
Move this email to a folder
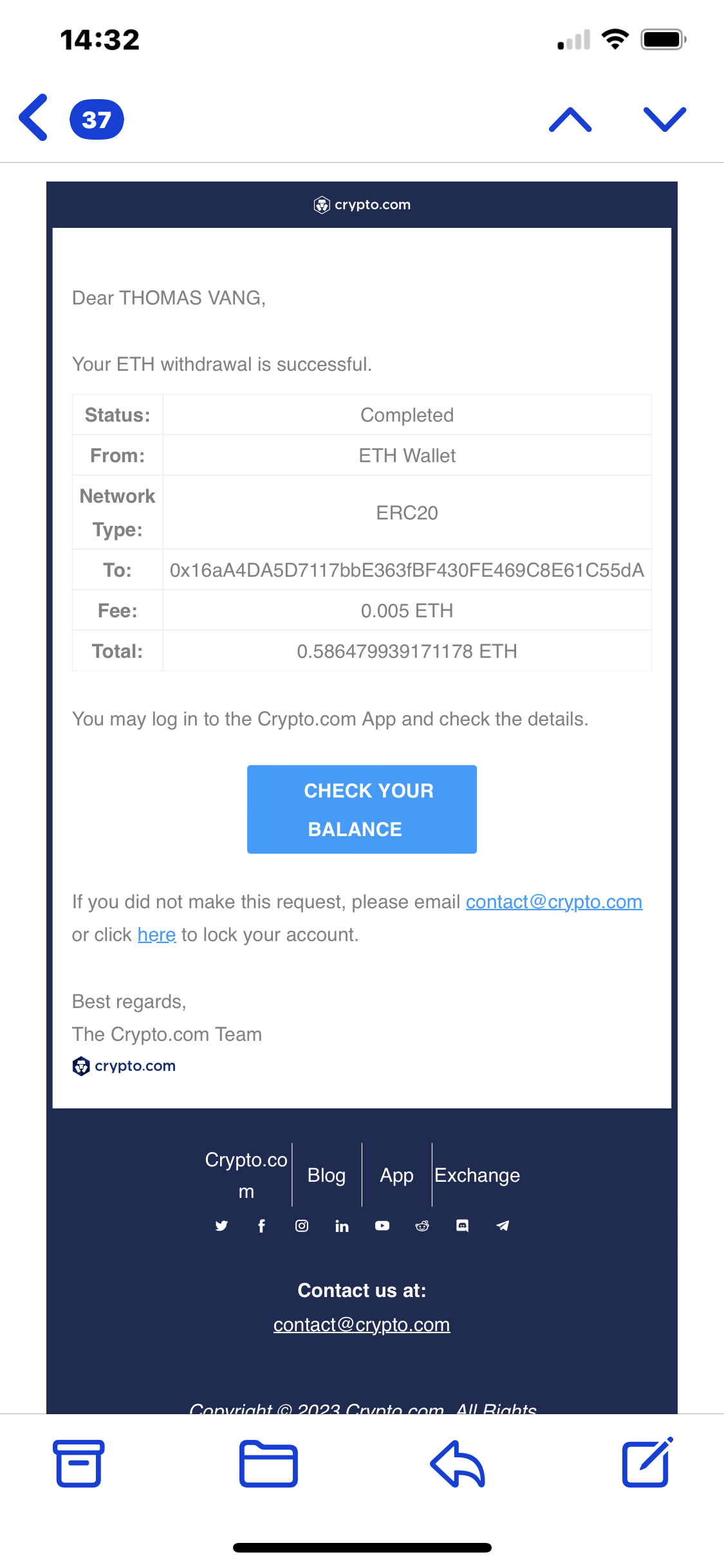coord(268,1463)
